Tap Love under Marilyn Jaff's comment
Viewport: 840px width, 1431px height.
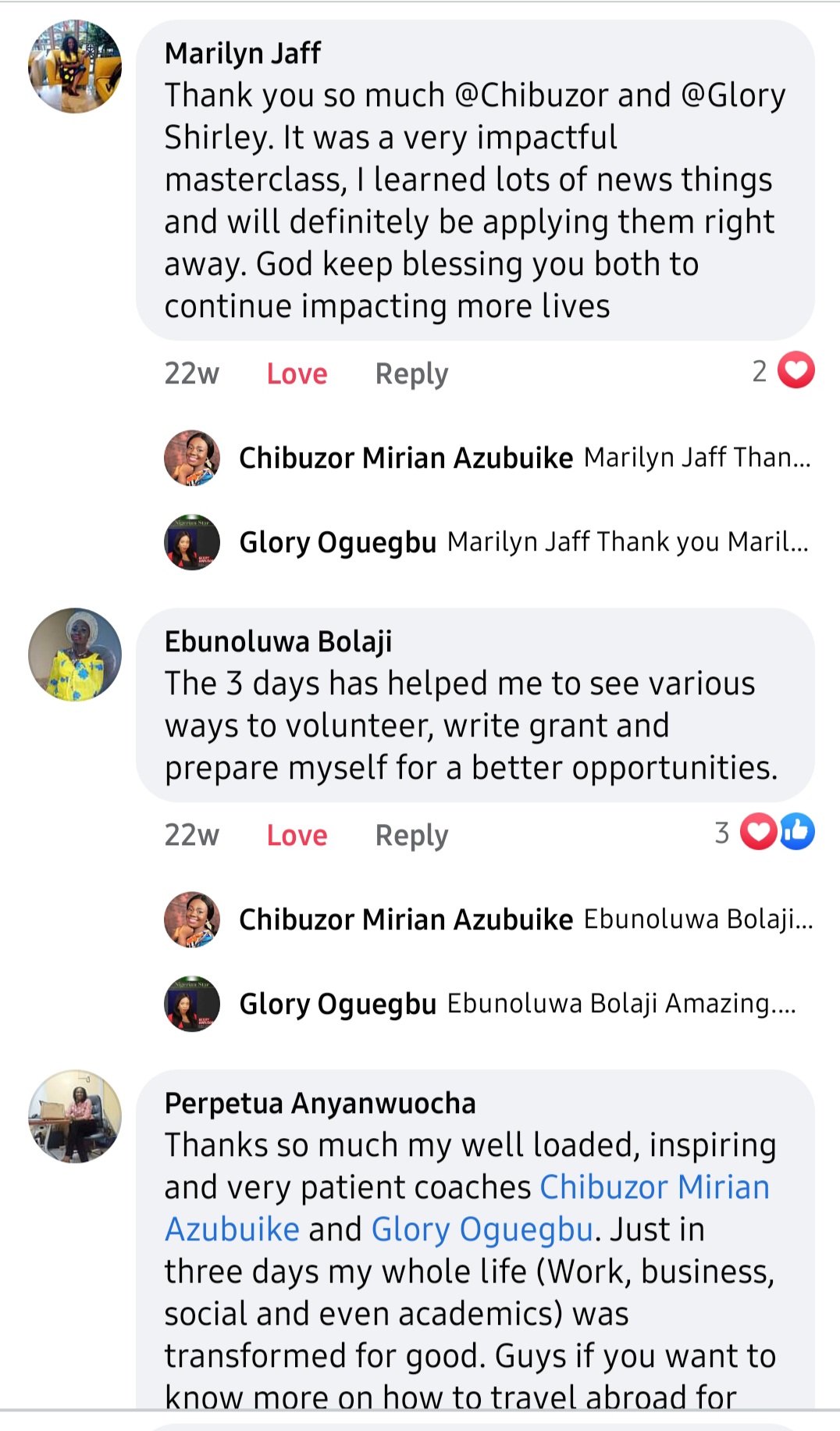tap(297, 373)
